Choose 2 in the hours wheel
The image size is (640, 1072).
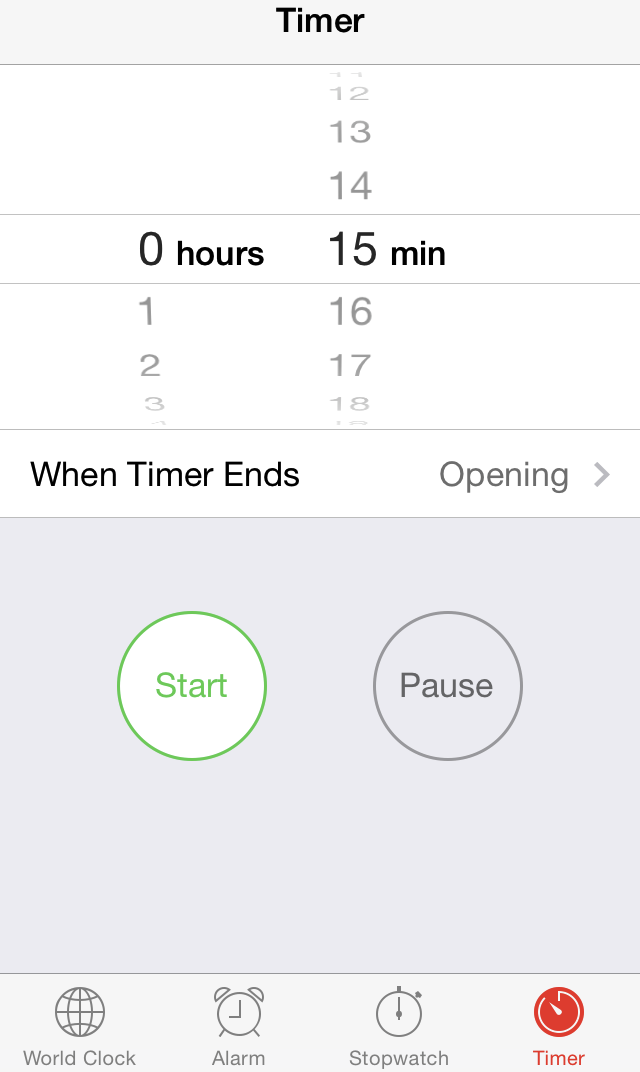coord(150,365)
